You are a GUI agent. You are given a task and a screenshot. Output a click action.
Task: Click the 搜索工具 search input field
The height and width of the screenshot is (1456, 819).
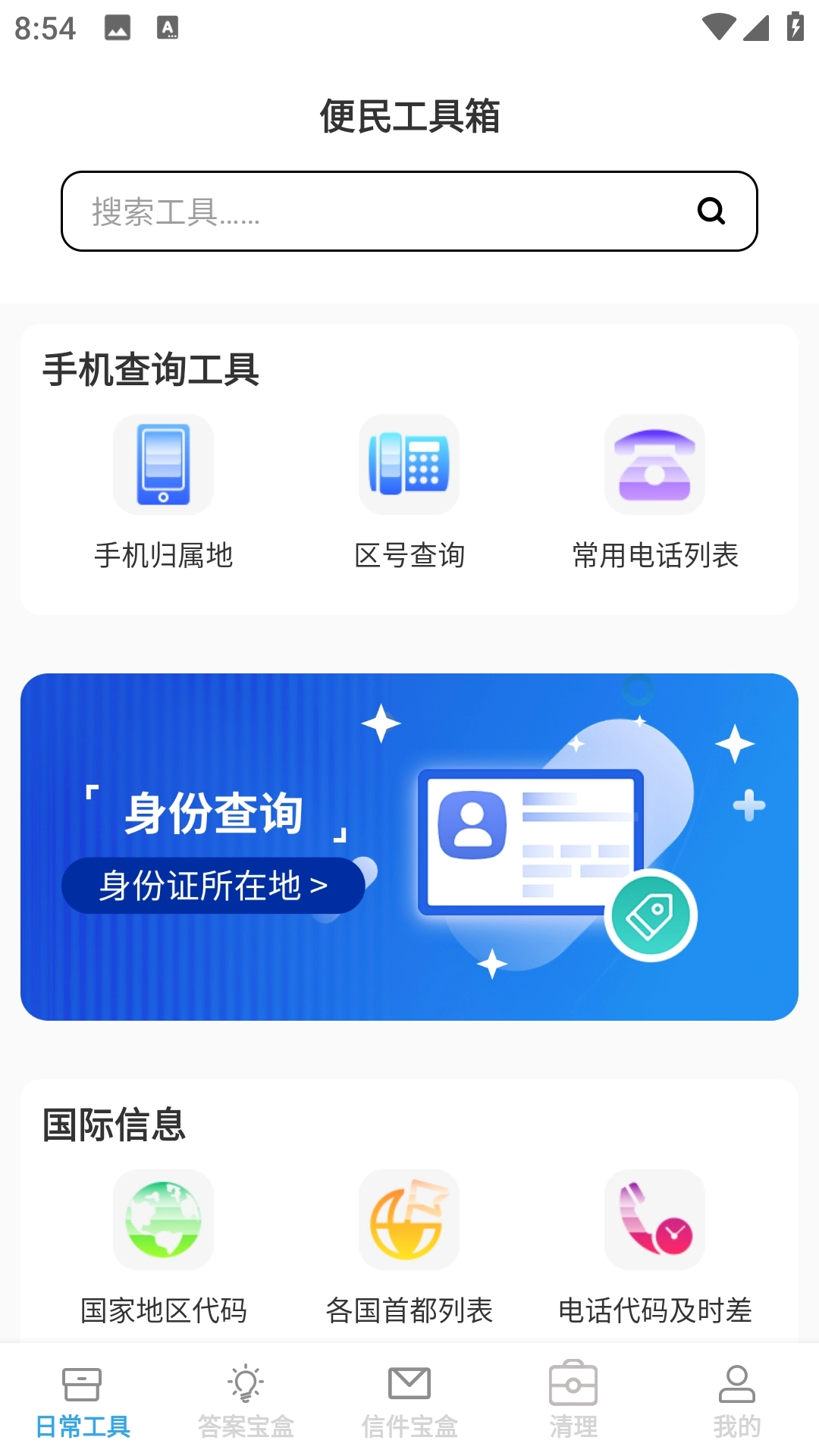point(303,211)
